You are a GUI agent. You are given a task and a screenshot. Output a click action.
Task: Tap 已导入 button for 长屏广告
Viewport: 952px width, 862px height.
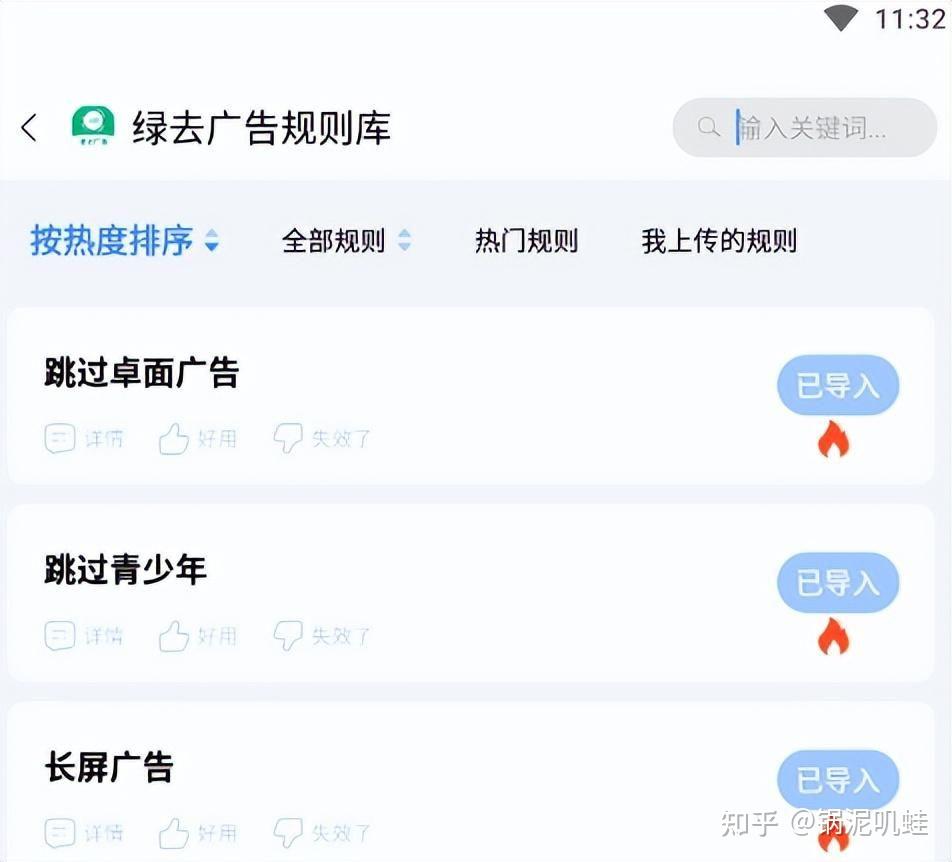[x=838, y=779]
